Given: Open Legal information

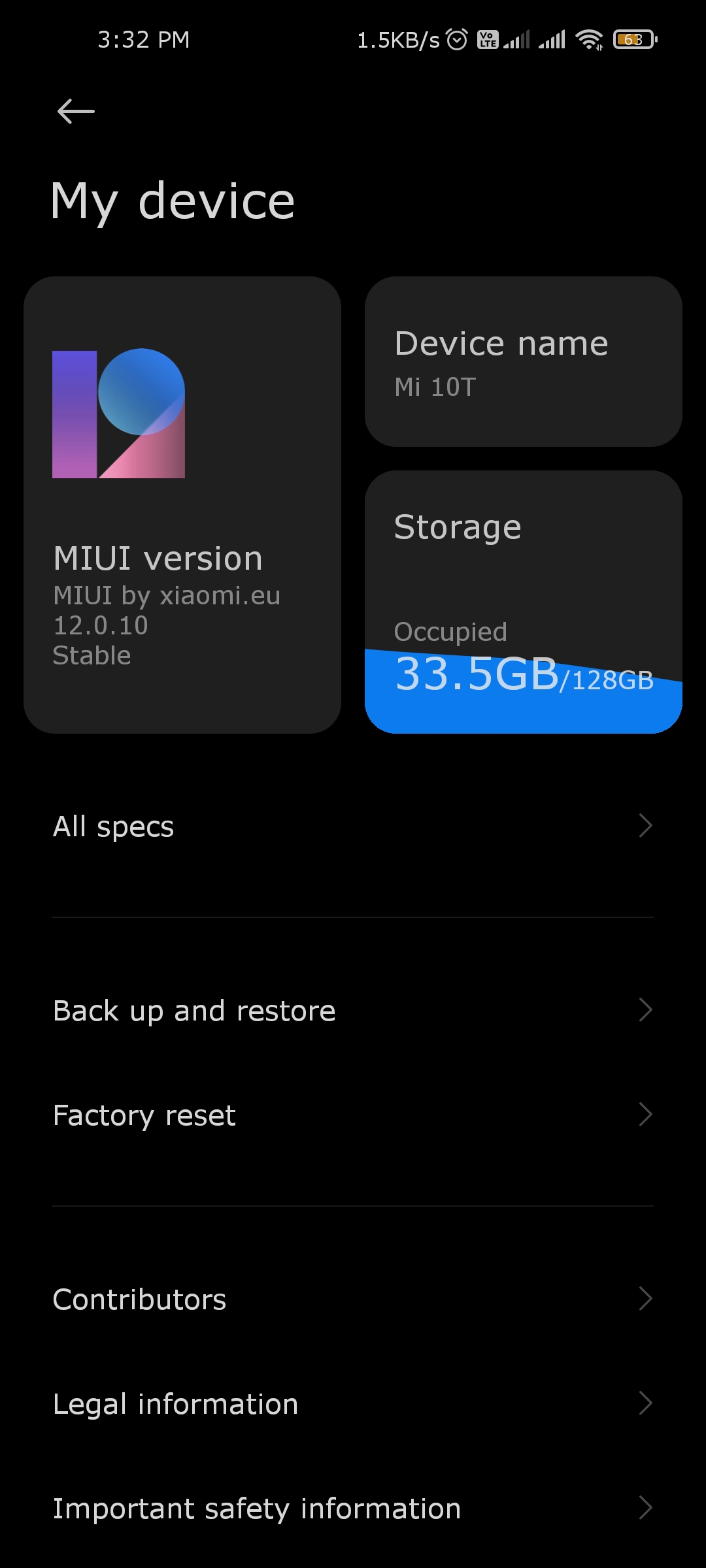Looking at the screenshot, I should (353, 1404).
